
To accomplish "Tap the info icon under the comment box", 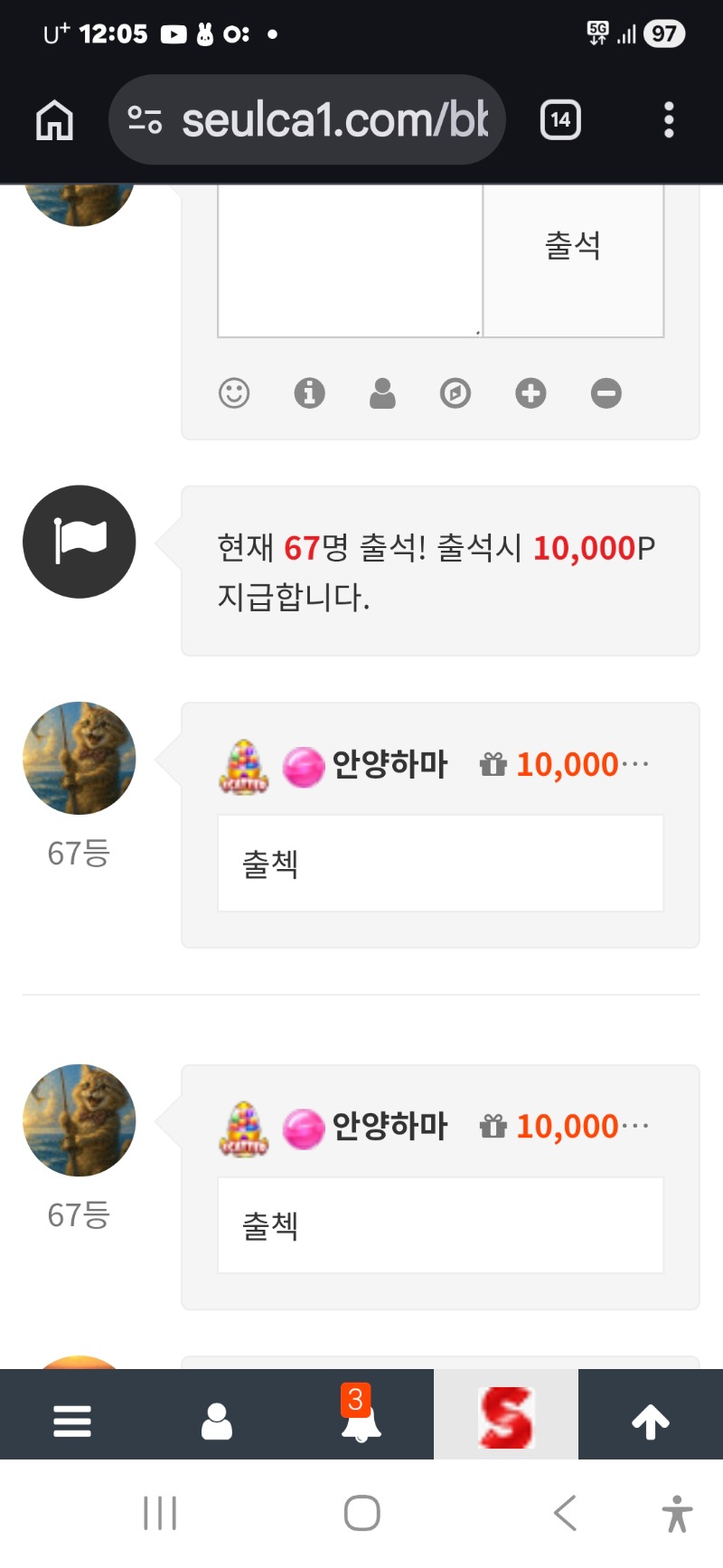I will pos(309,393).
